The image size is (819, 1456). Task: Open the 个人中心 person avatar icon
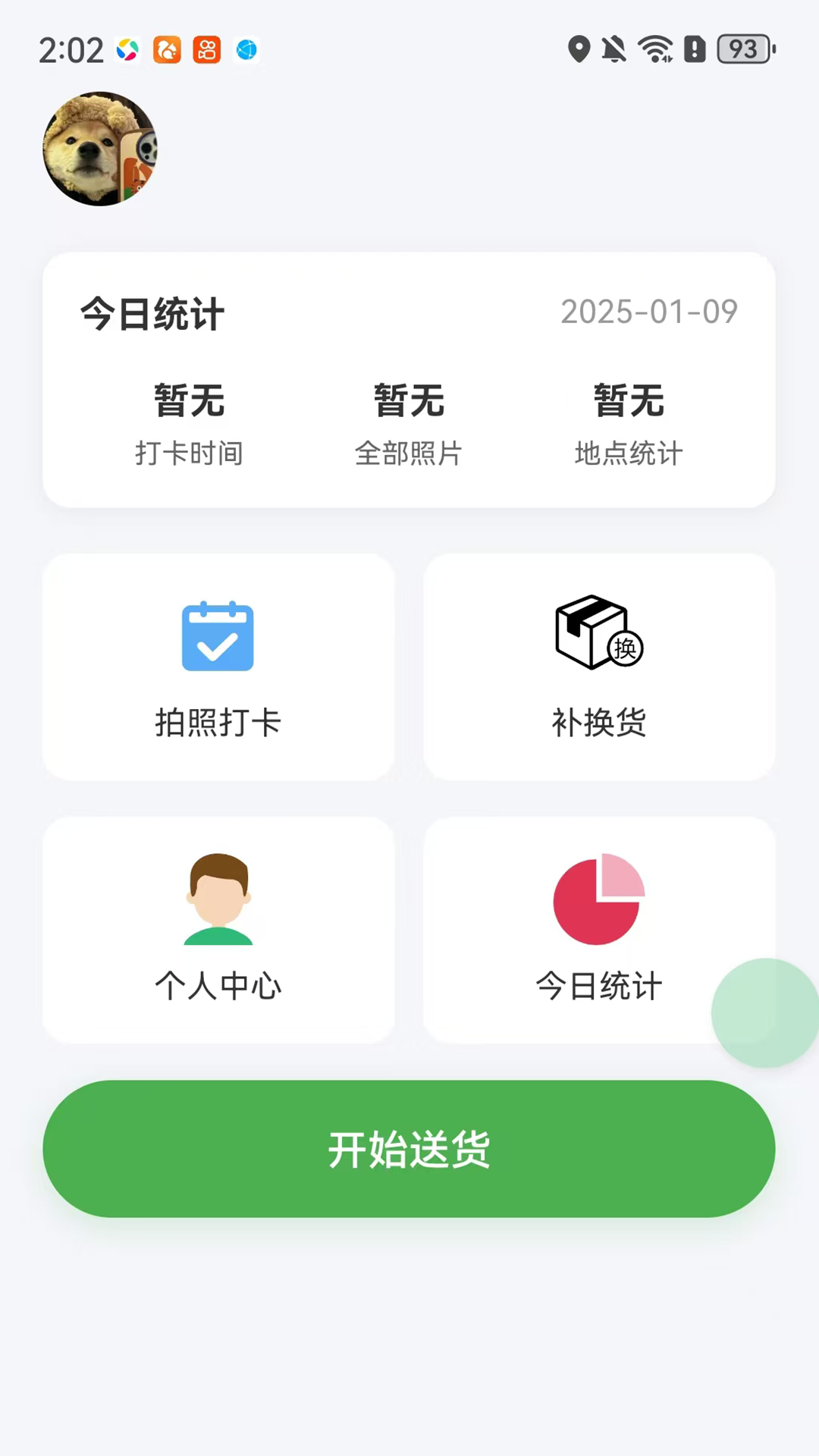[218, 899]
